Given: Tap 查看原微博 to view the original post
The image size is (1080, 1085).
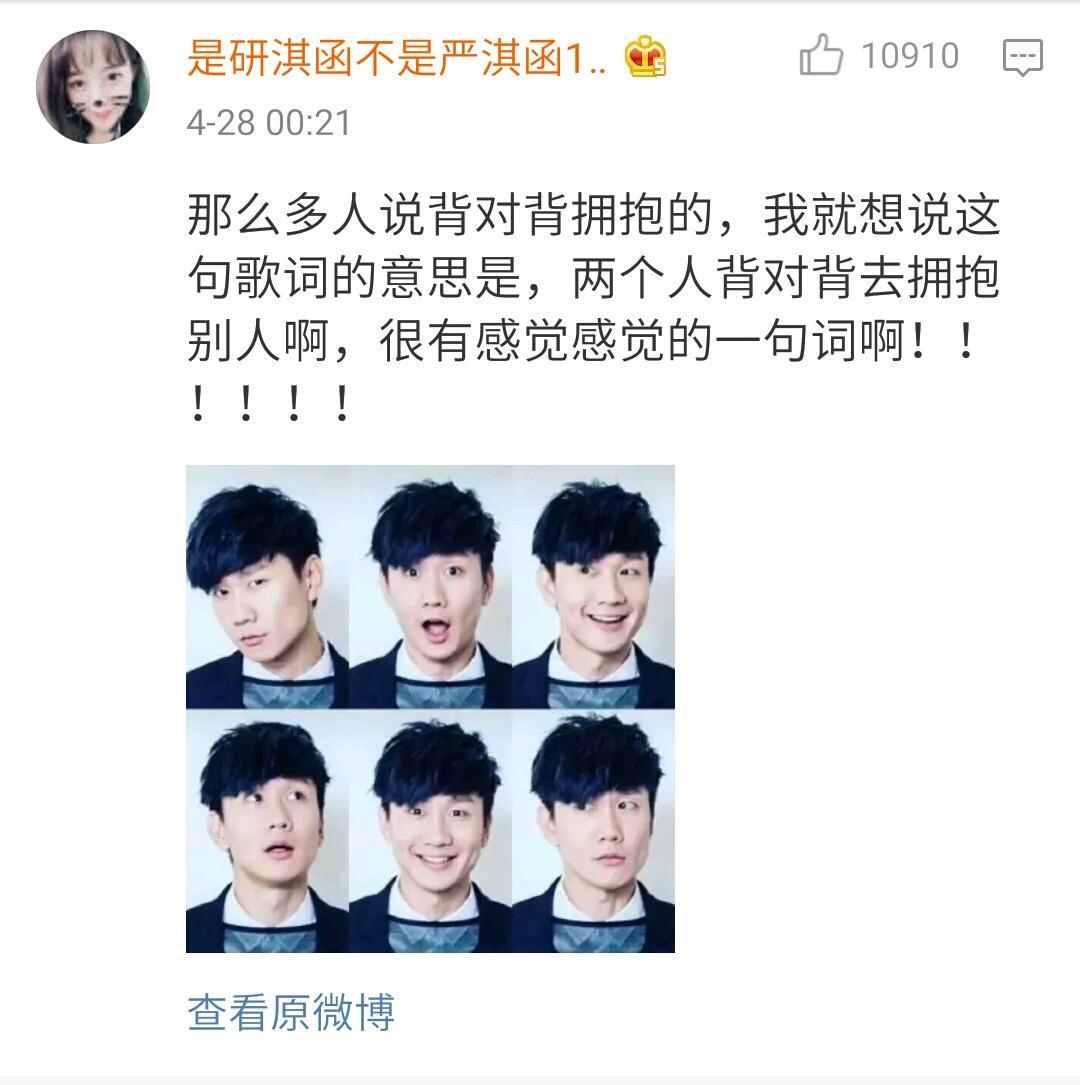Looking at the screenshot, I should [x=291, y=1011].
